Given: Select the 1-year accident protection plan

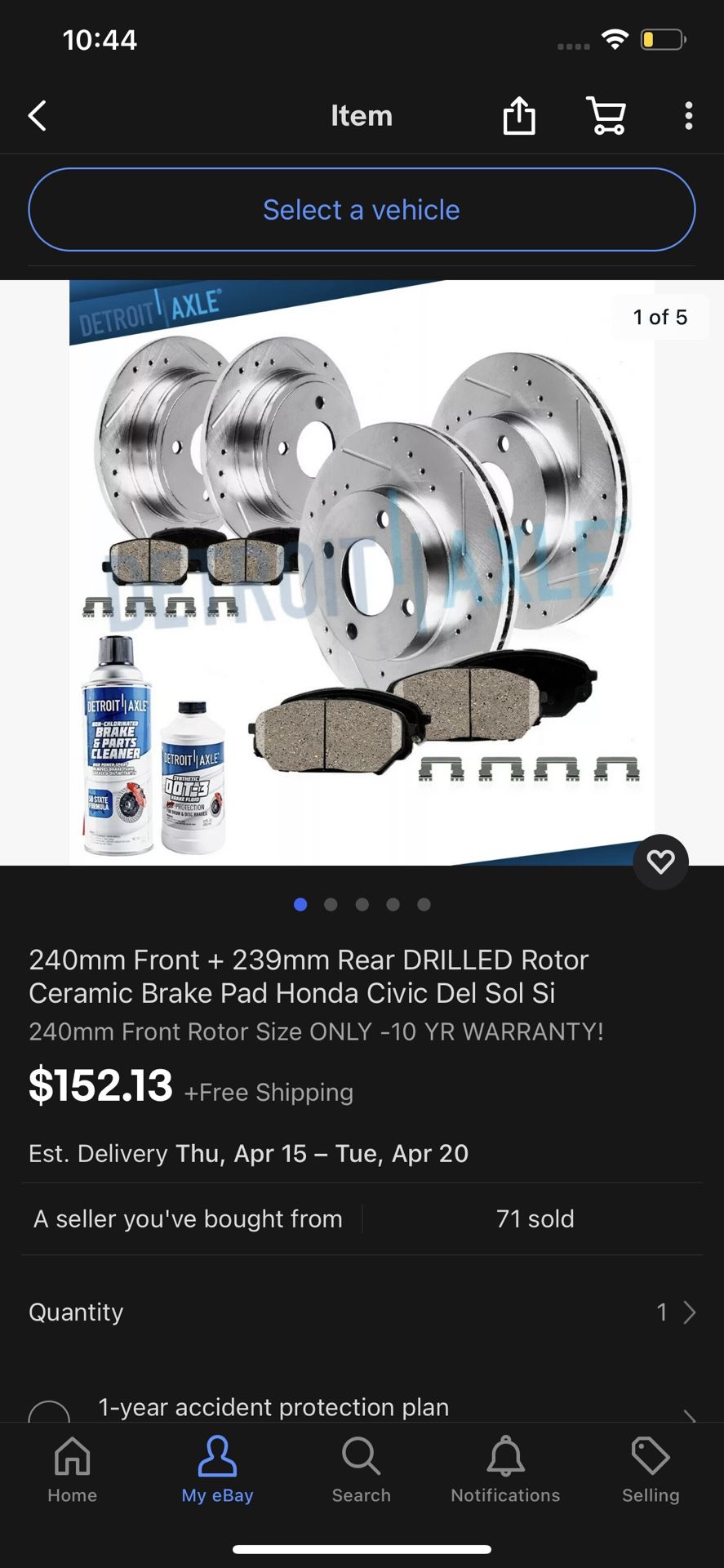Looking at the screenshot, I should (x=49, y=1411).
